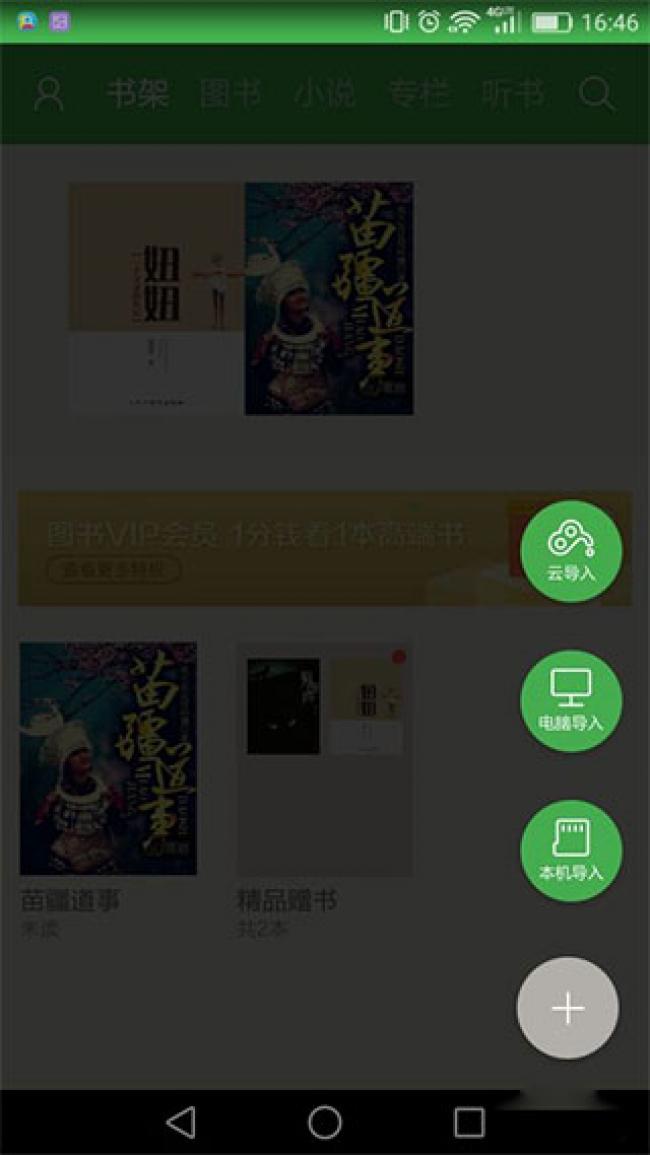This screenshot has width=650, height=1155.
Task: Select 电脑导入 to import from computer
Action: [571, 701]
